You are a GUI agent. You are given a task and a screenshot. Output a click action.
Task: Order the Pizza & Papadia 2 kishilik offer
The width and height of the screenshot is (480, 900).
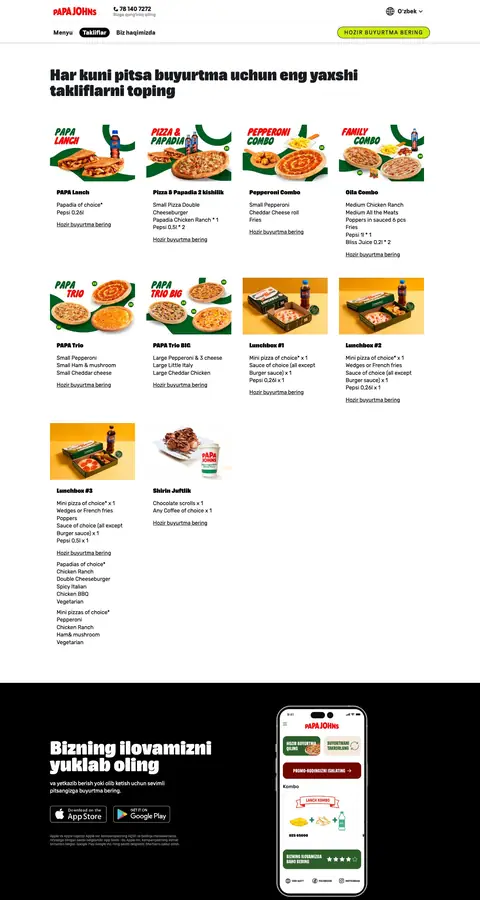coord(180,239)
